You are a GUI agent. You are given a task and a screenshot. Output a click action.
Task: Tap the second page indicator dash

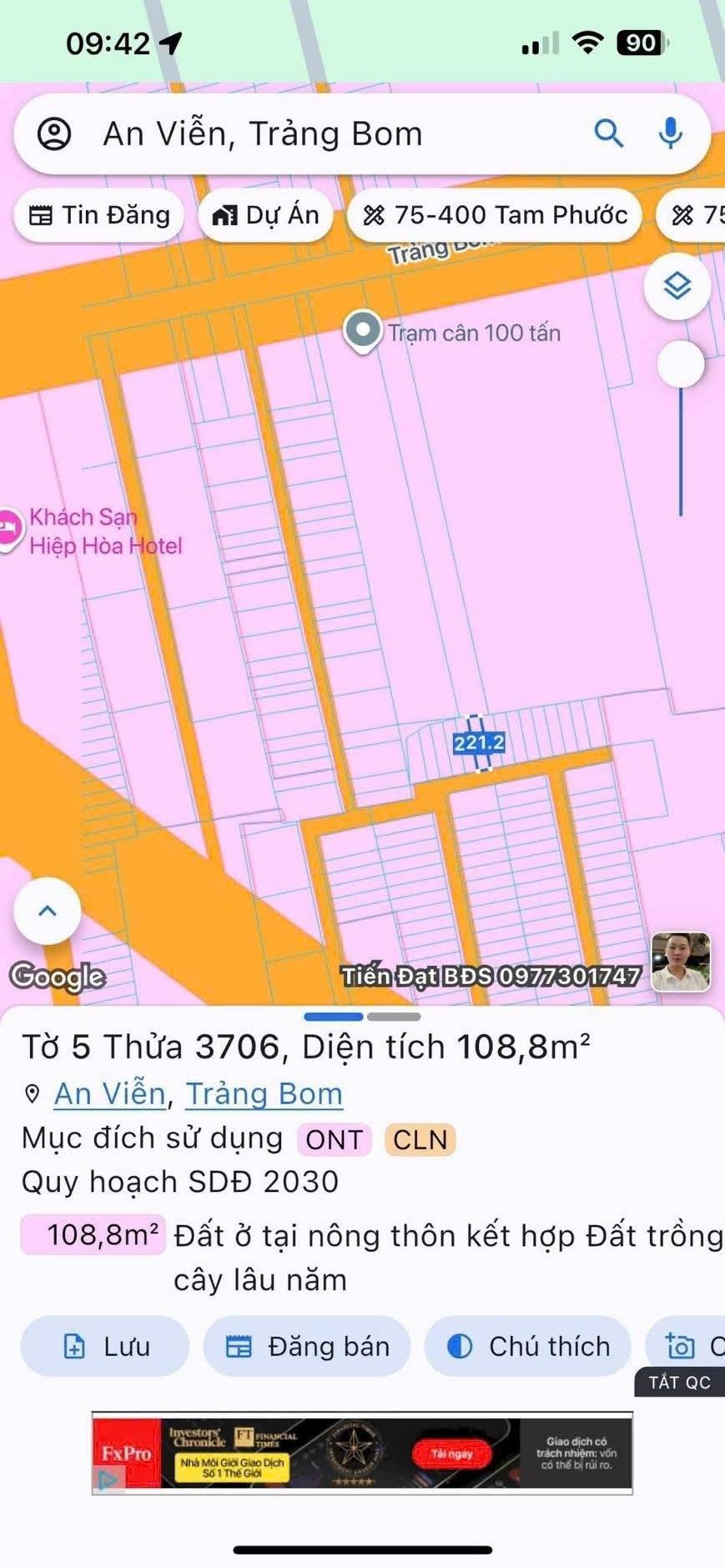coord(394,1017)
